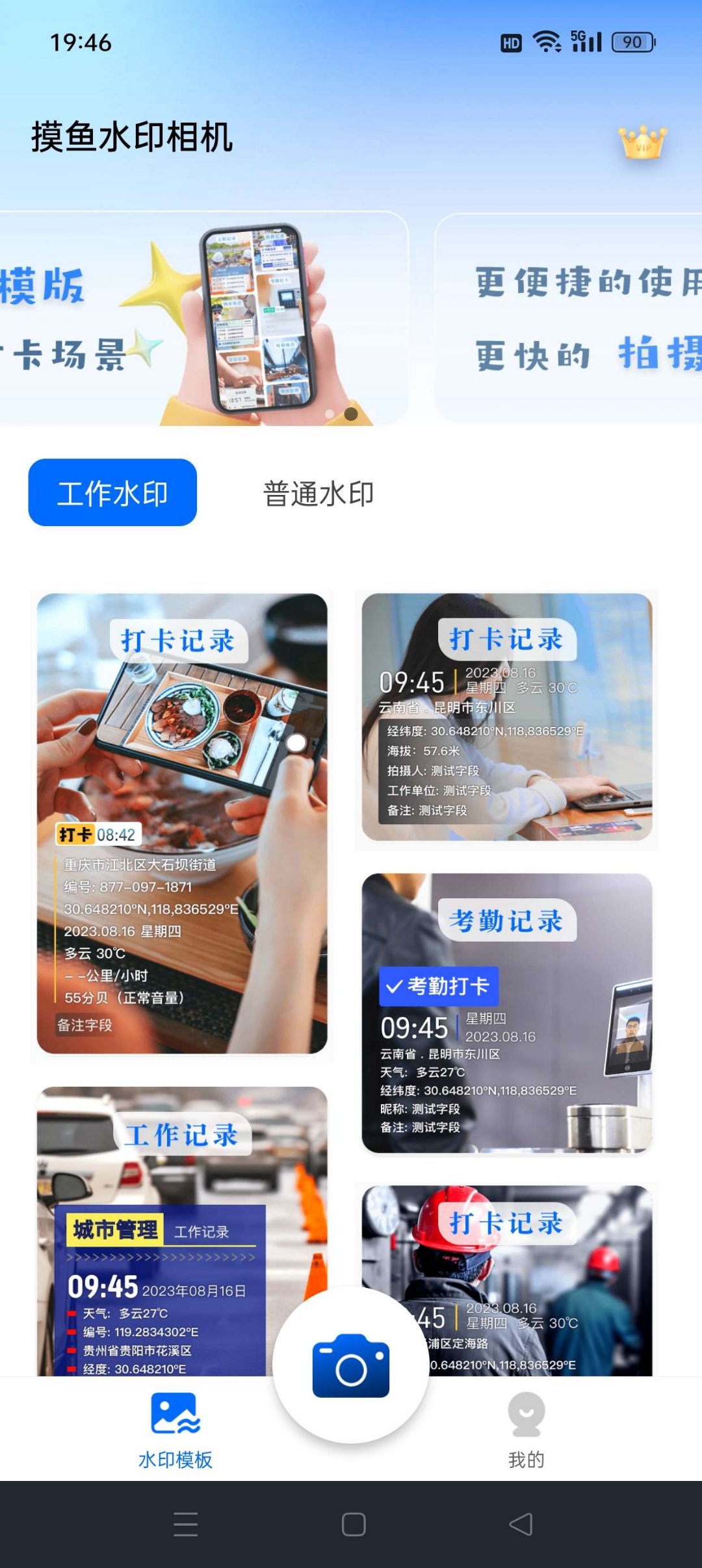Open the food photo 打卡记录 template
This screenshot has height=1568, width=702.
click(x=182, y=824)
